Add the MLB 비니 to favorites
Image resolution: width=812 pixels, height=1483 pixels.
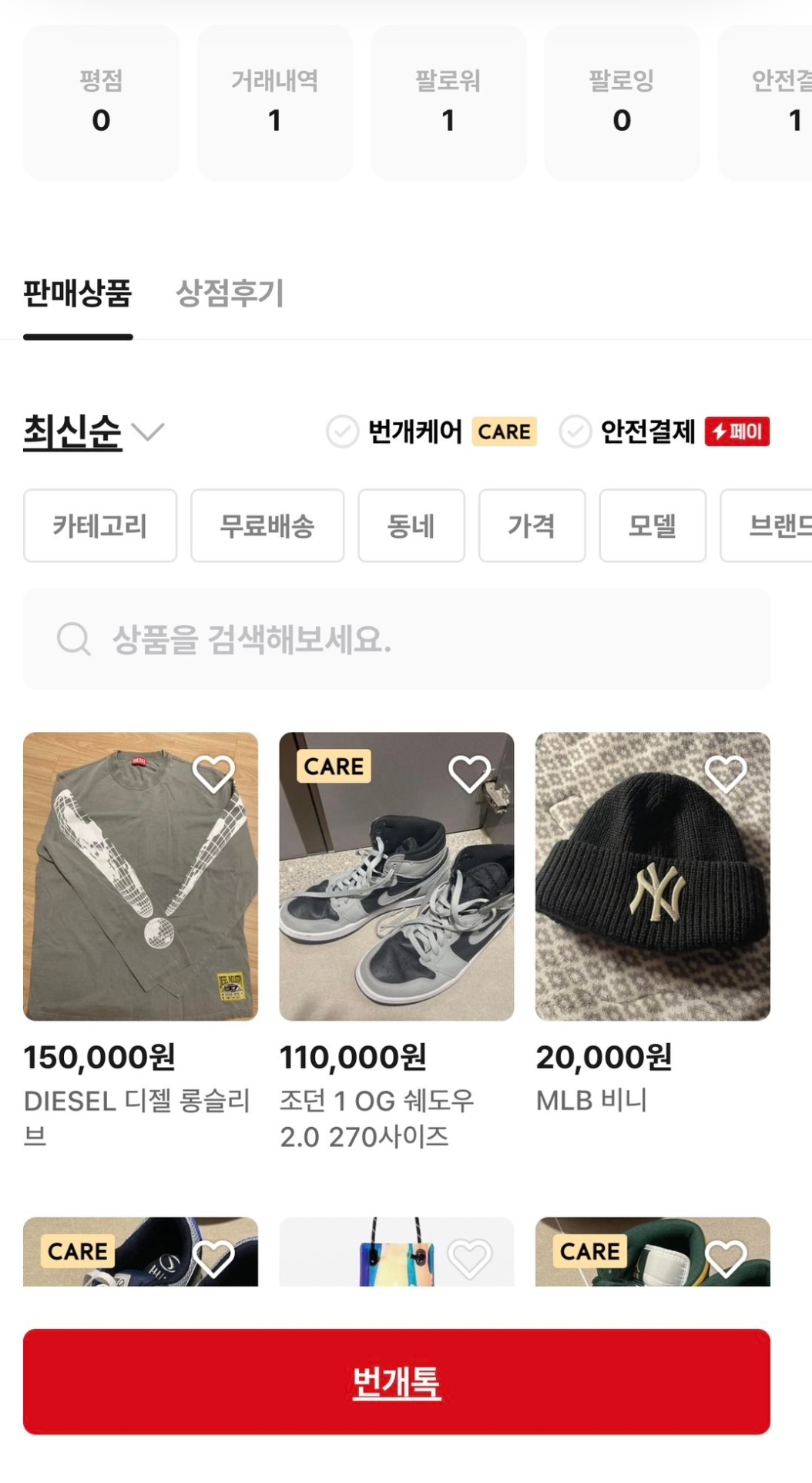[726, 773]
